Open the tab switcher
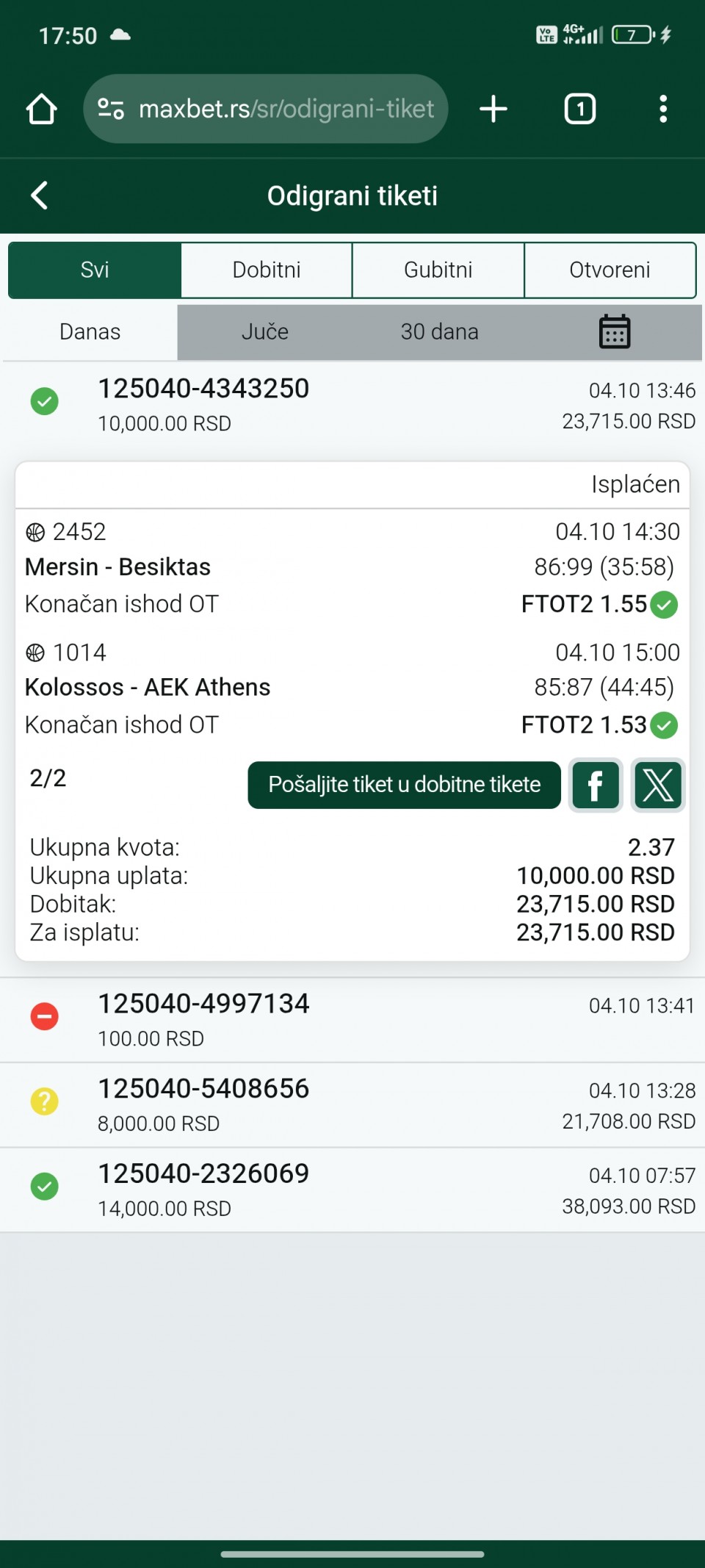This screenshot has width=705, height=1568. (x=579, y=109)
